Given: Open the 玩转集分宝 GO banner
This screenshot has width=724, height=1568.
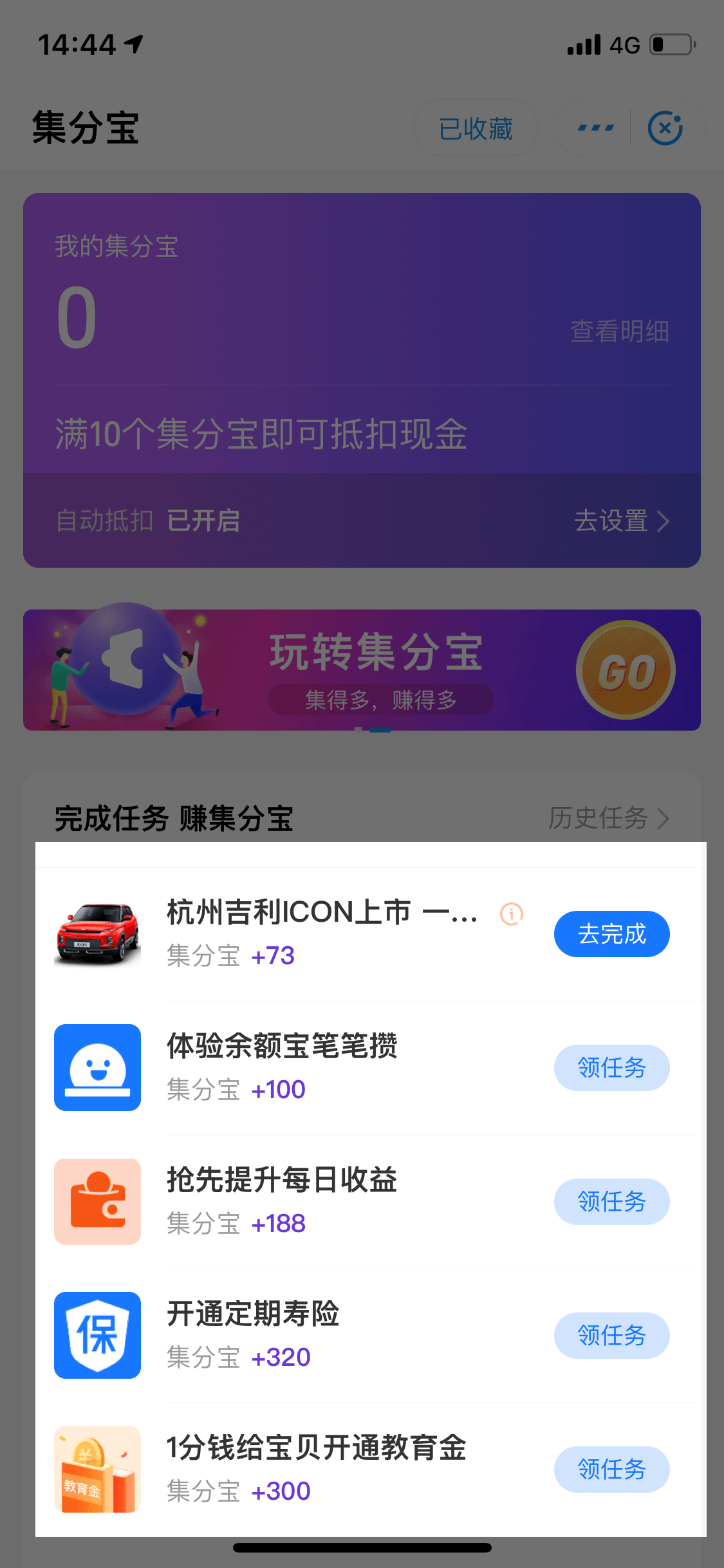Looking at the screenshot, I should pos(625,670).
